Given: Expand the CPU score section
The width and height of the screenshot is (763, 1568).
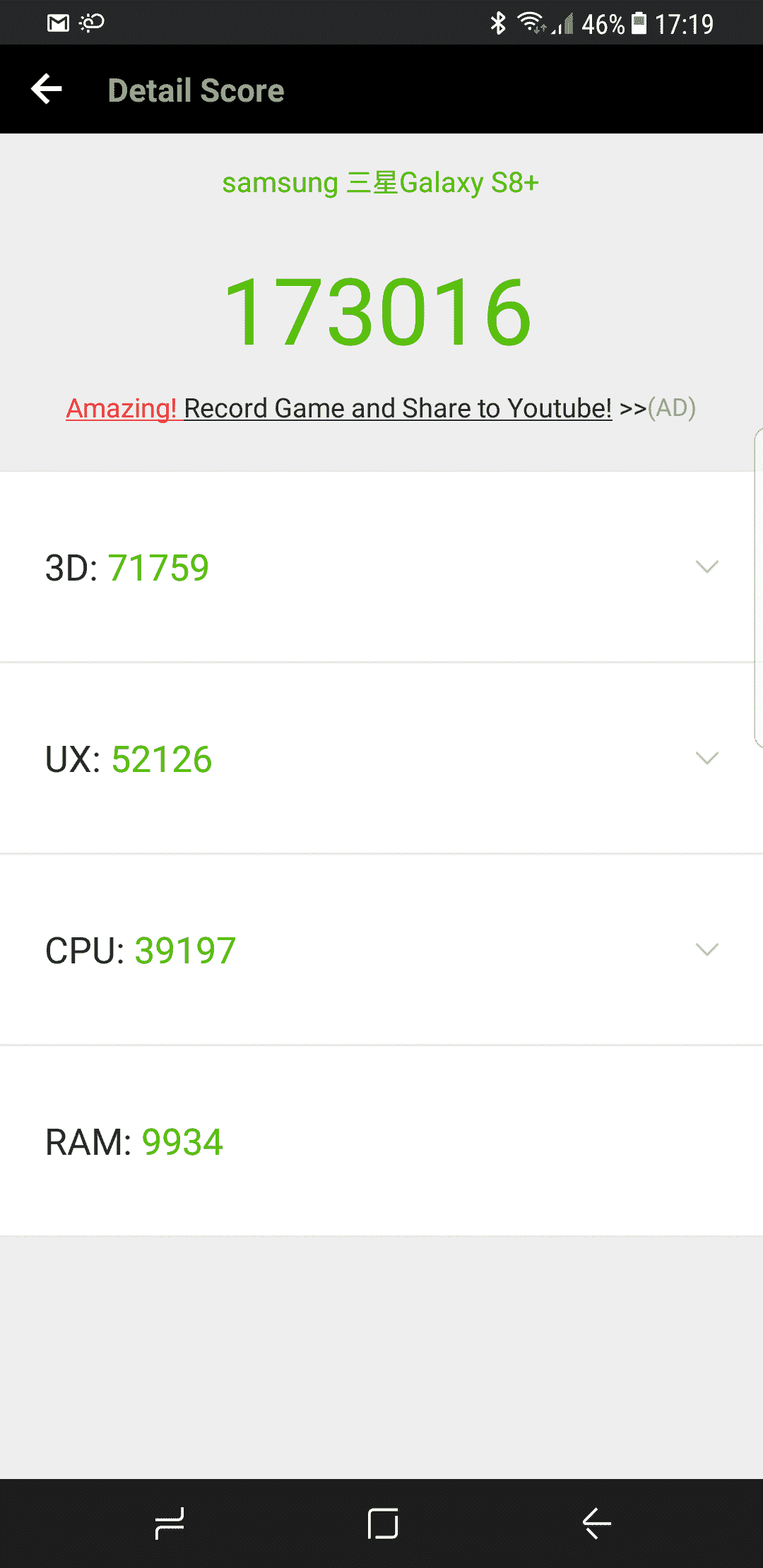Looking at the screenshot, I should coord(706,949).
